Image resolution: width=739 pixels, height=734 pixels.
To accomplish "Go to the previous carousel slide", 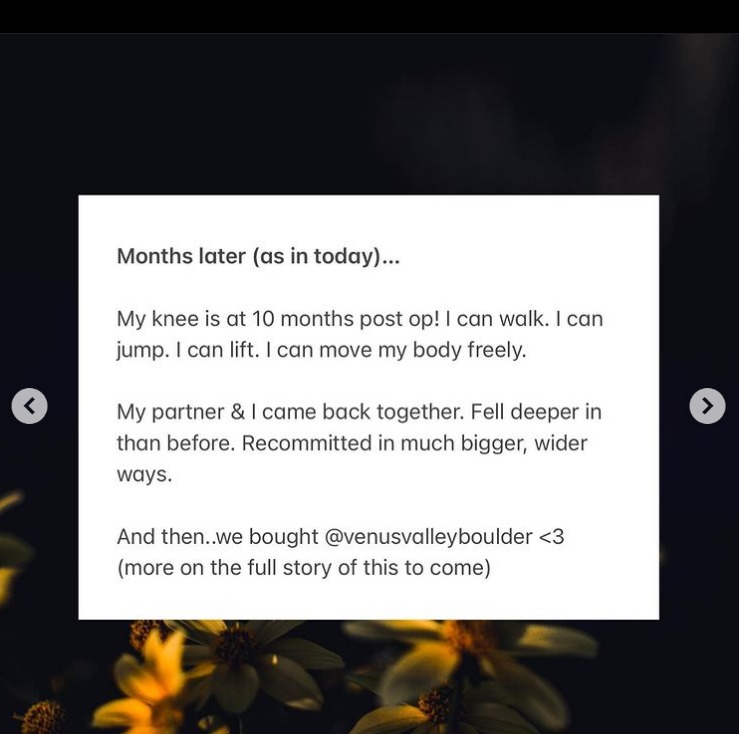I will point(29,406).
